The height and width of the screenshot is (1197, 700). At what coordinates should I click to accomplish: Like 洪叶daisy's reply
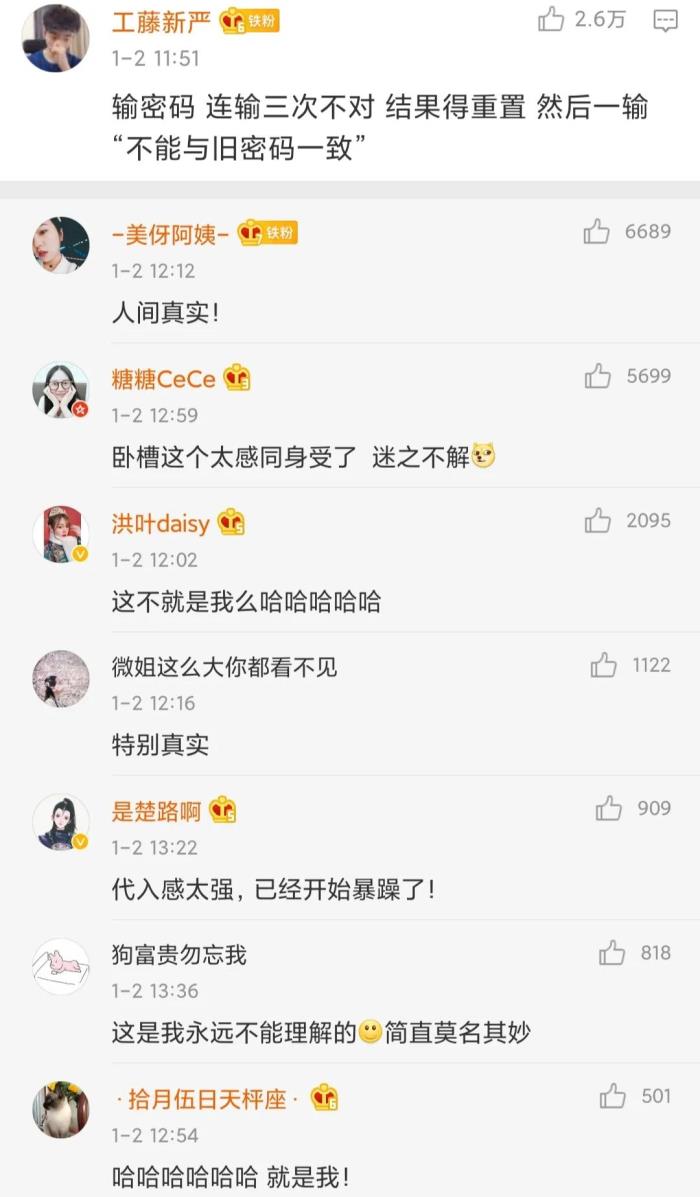pyautogui.click(x=598, y=520)
